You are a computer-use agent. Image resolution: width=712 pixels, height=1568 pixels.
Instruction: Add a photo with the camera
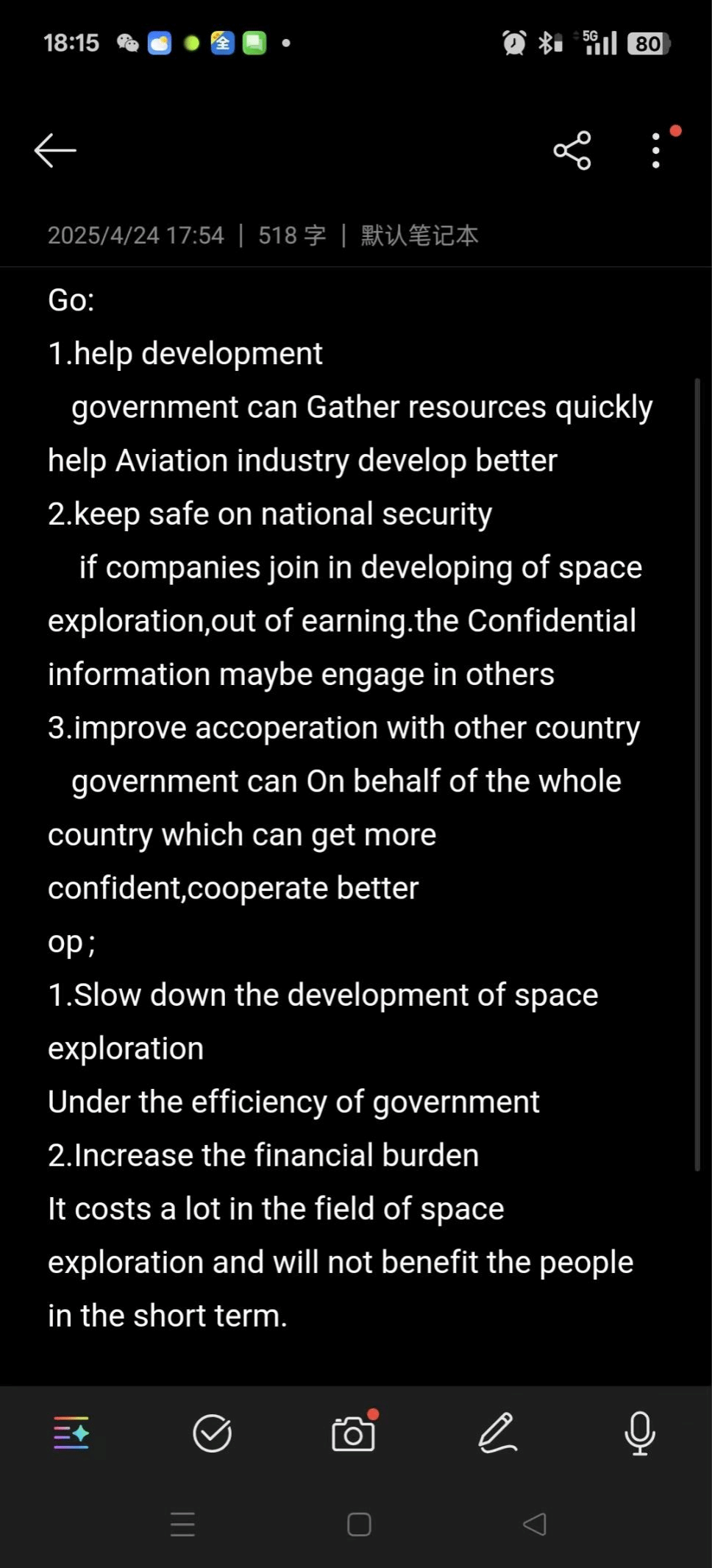coord(353,1433)
